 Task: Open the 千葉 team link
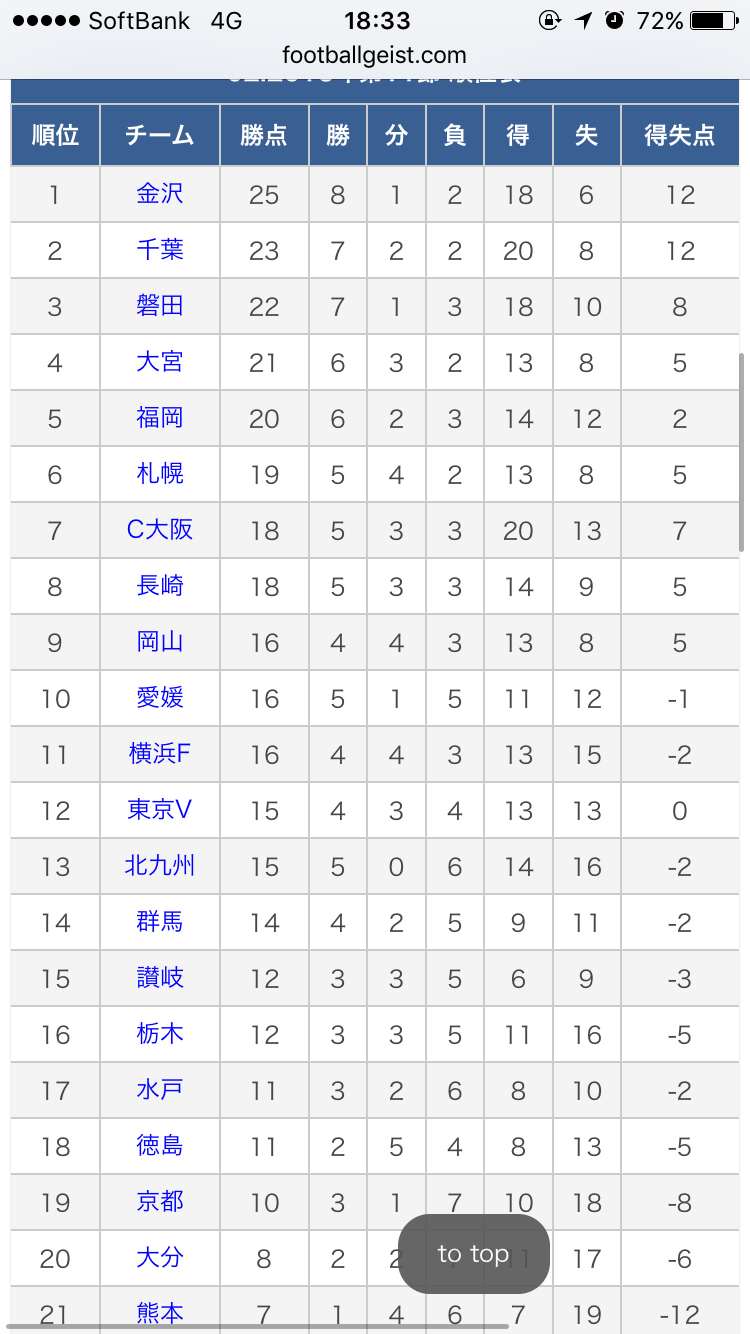pyautogui.click(x=160, y=250)
